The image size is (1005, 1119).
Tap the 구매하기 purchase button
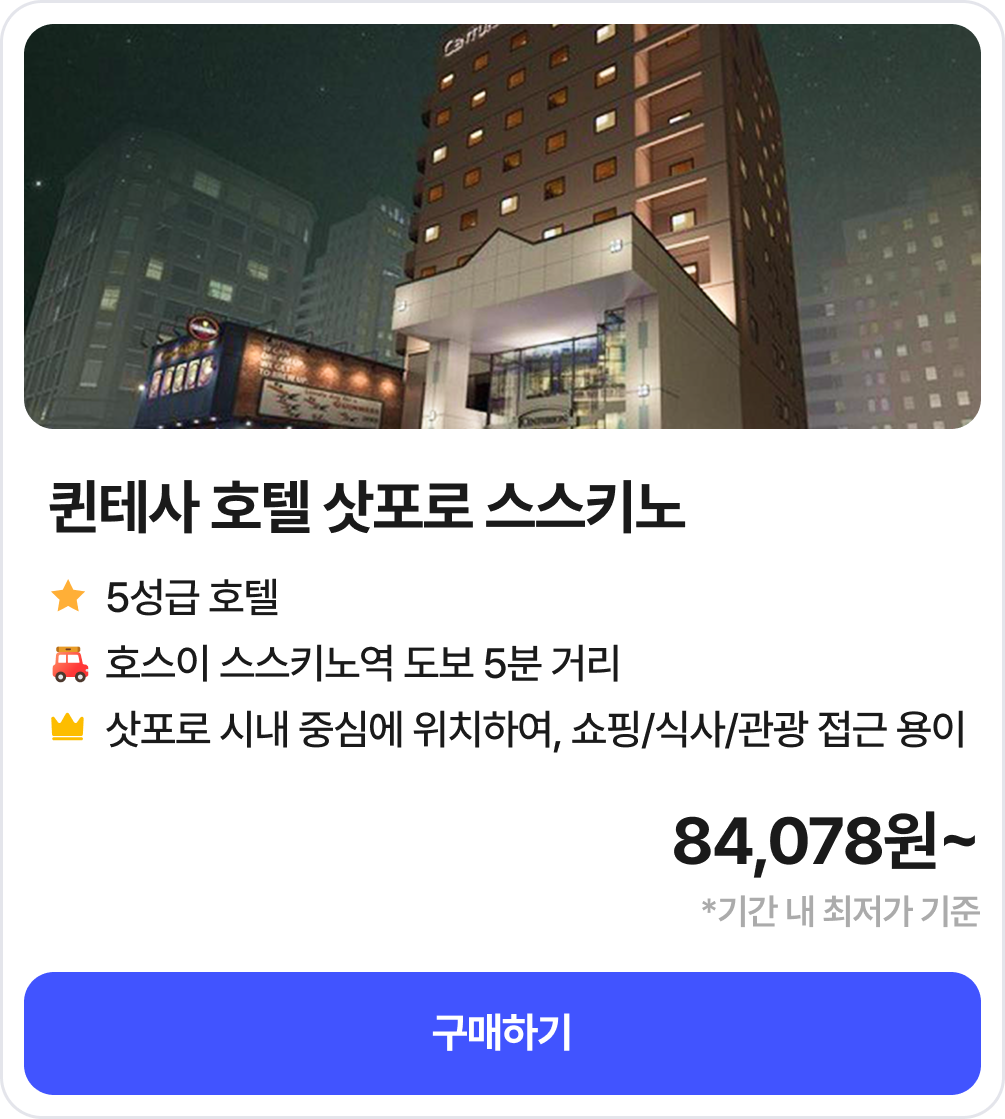502,1033
